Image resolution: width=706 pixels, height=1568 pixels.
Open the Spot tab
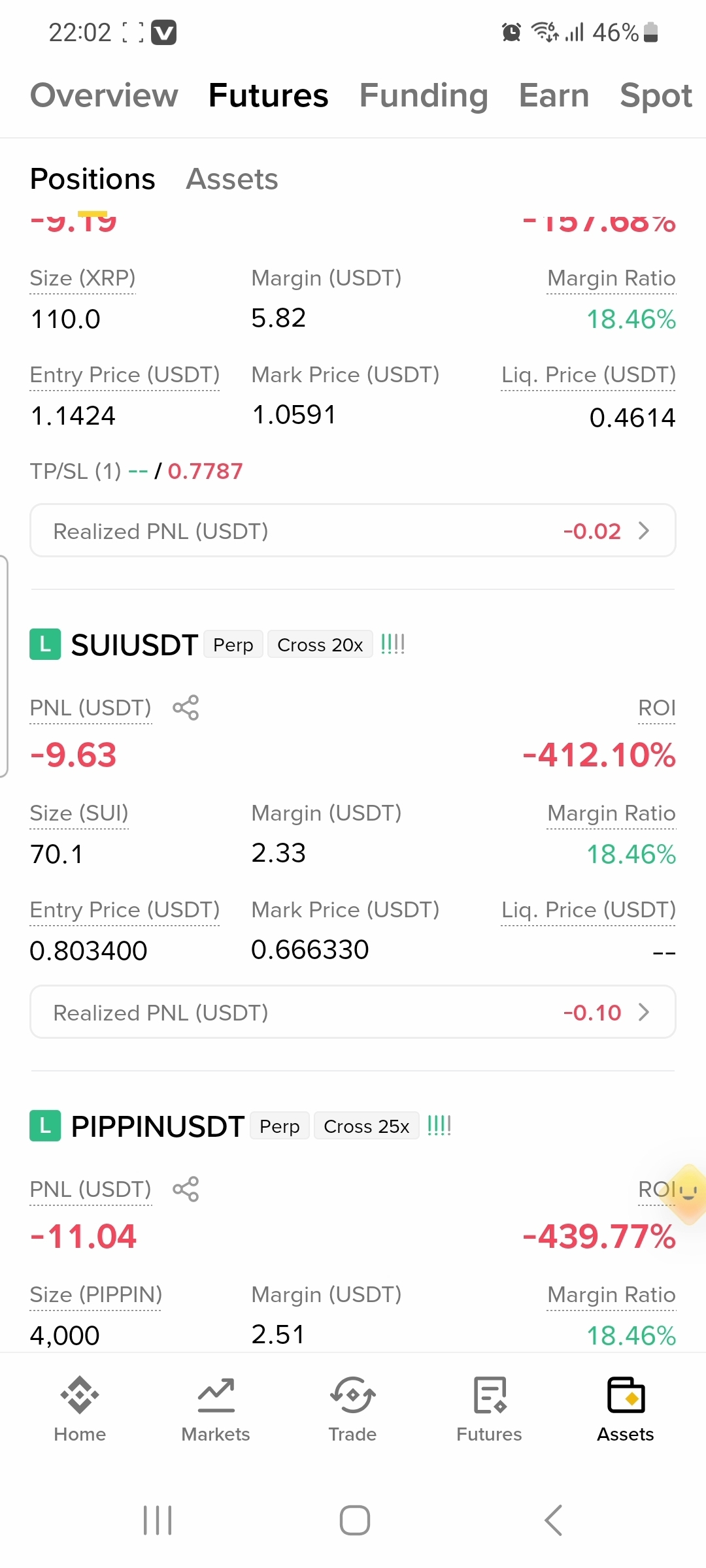point(656,96)
